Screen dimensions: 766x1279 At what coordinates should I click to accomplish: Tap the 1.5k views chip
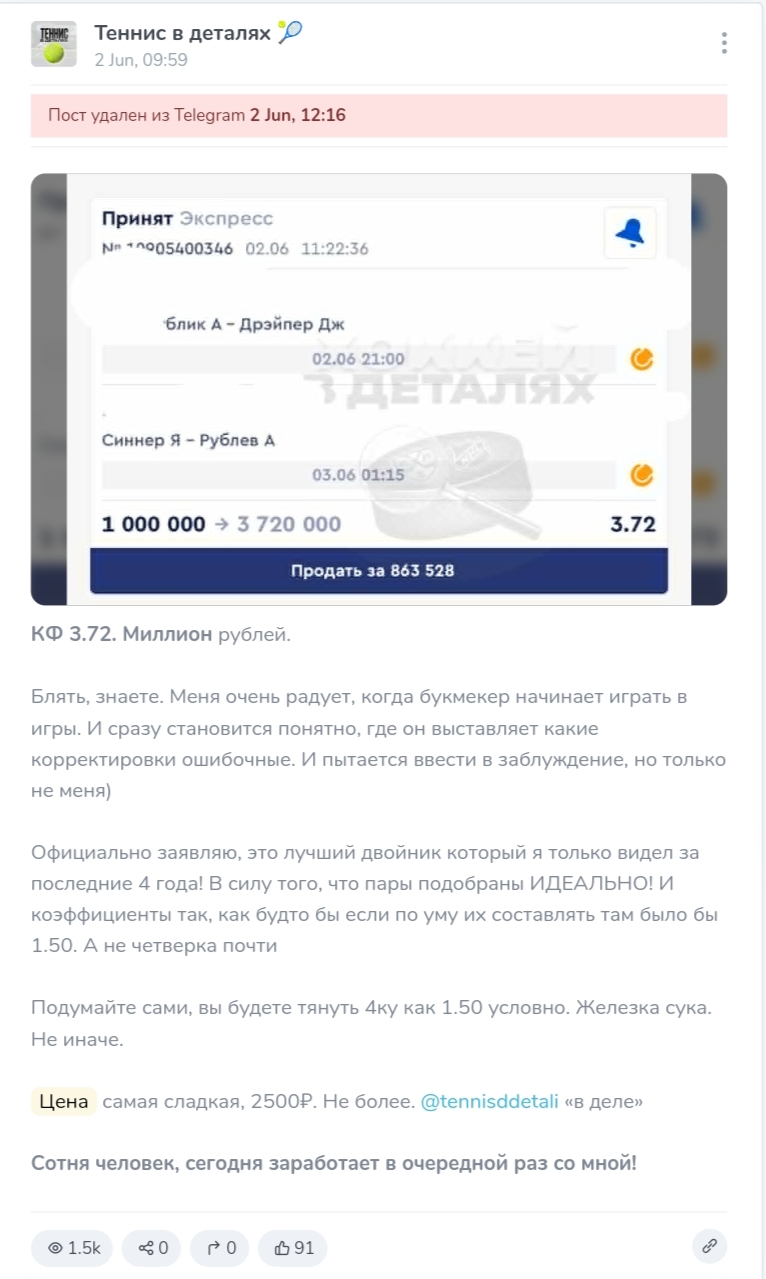[73, 1247]
